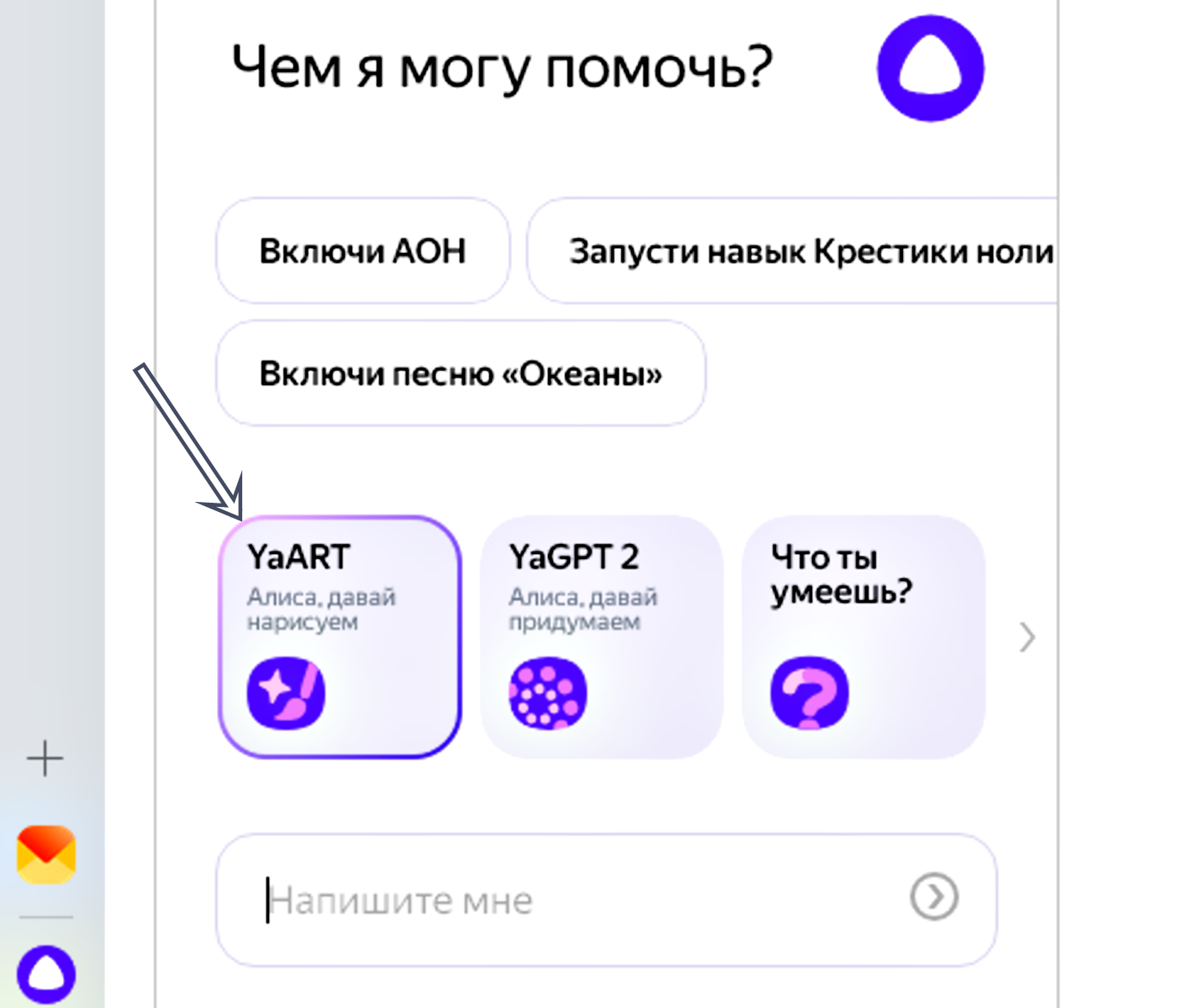Show more cards with the right chevron

click(1027, 637)
